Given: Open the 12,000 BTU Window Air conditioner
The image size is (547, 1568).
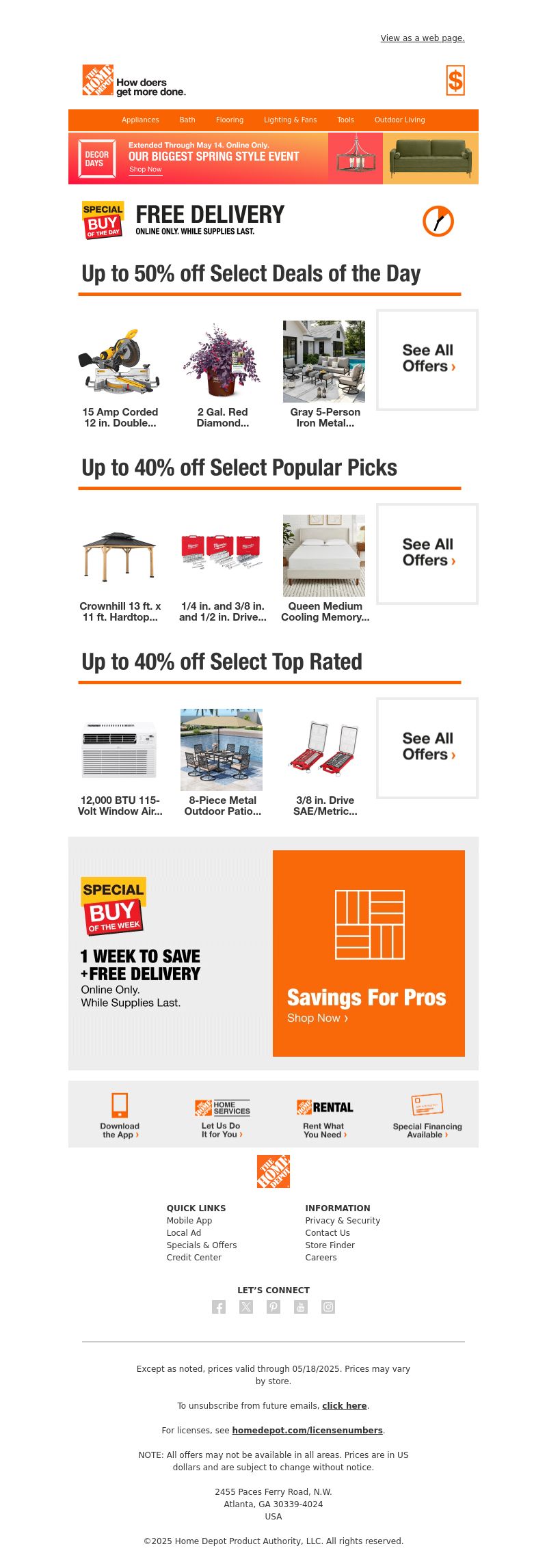Looking at the screenshot, I should (120, 763).
